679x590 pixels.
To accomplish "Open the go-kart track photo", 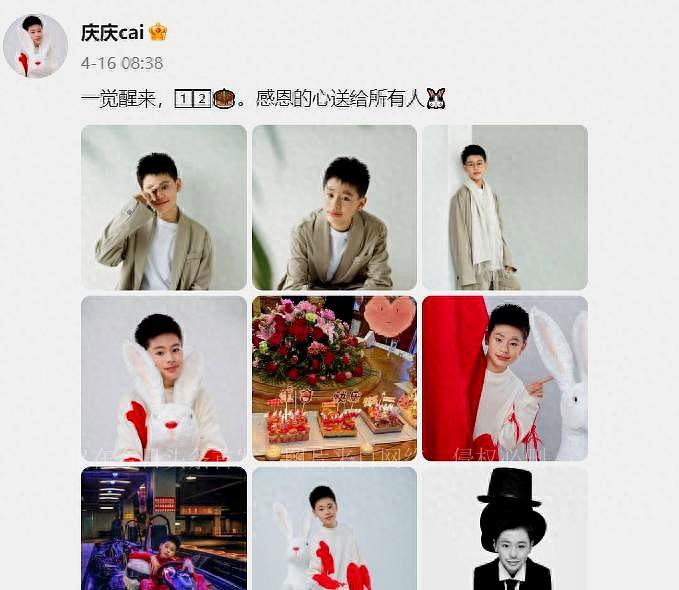I will [x=164, y=528].
